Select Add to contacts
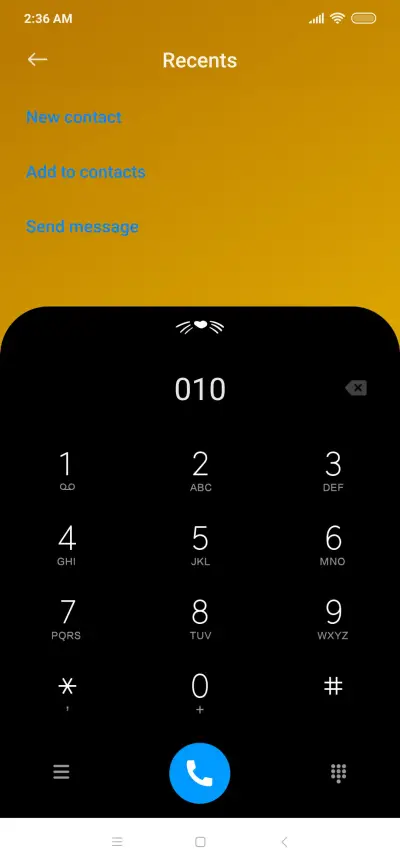 point(86,172)
